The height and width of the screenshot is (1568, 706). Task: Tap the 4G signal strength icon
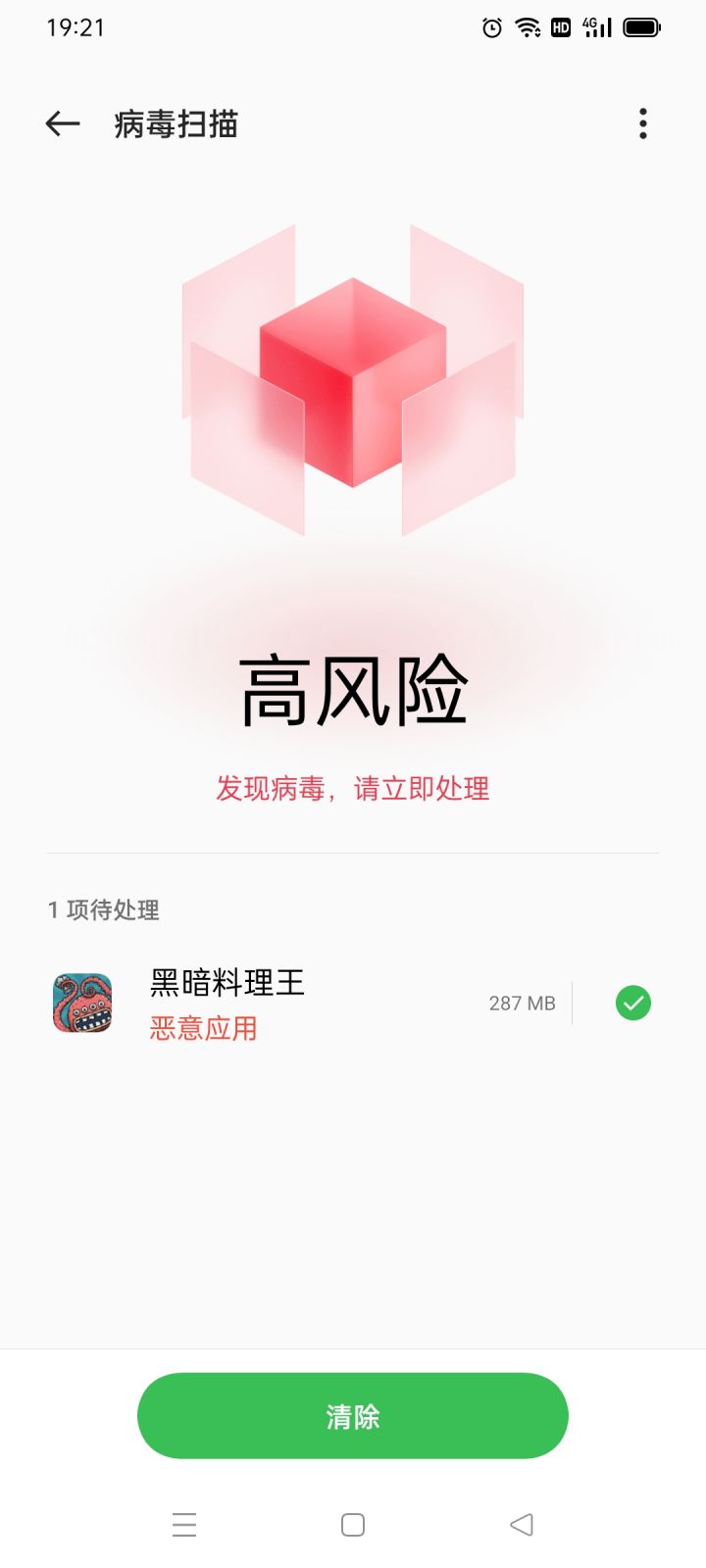click(x=595, y=27)
